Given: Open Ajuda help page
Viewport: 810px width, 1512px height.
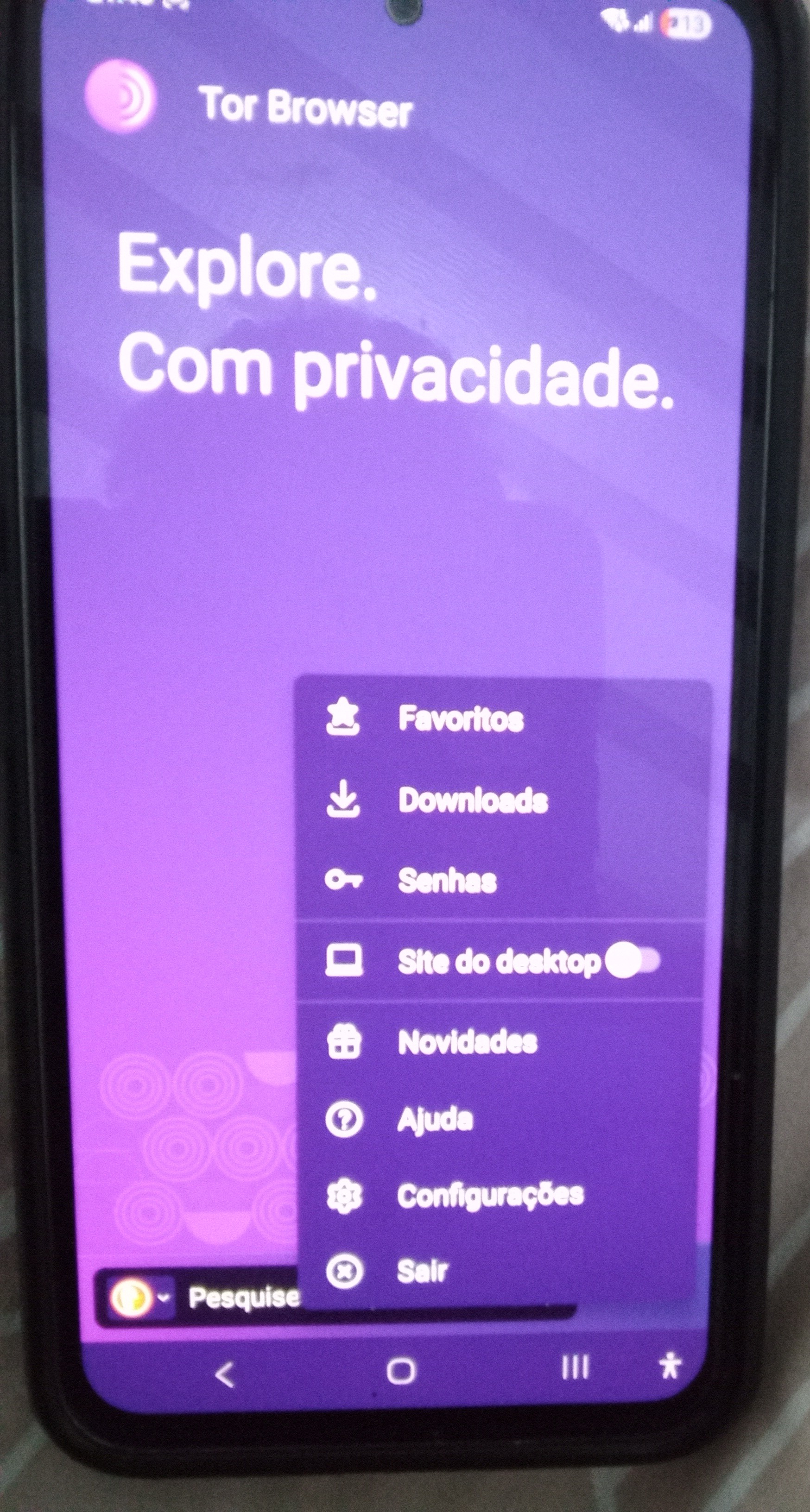Looking at the screenshot, I should 435,1119.
